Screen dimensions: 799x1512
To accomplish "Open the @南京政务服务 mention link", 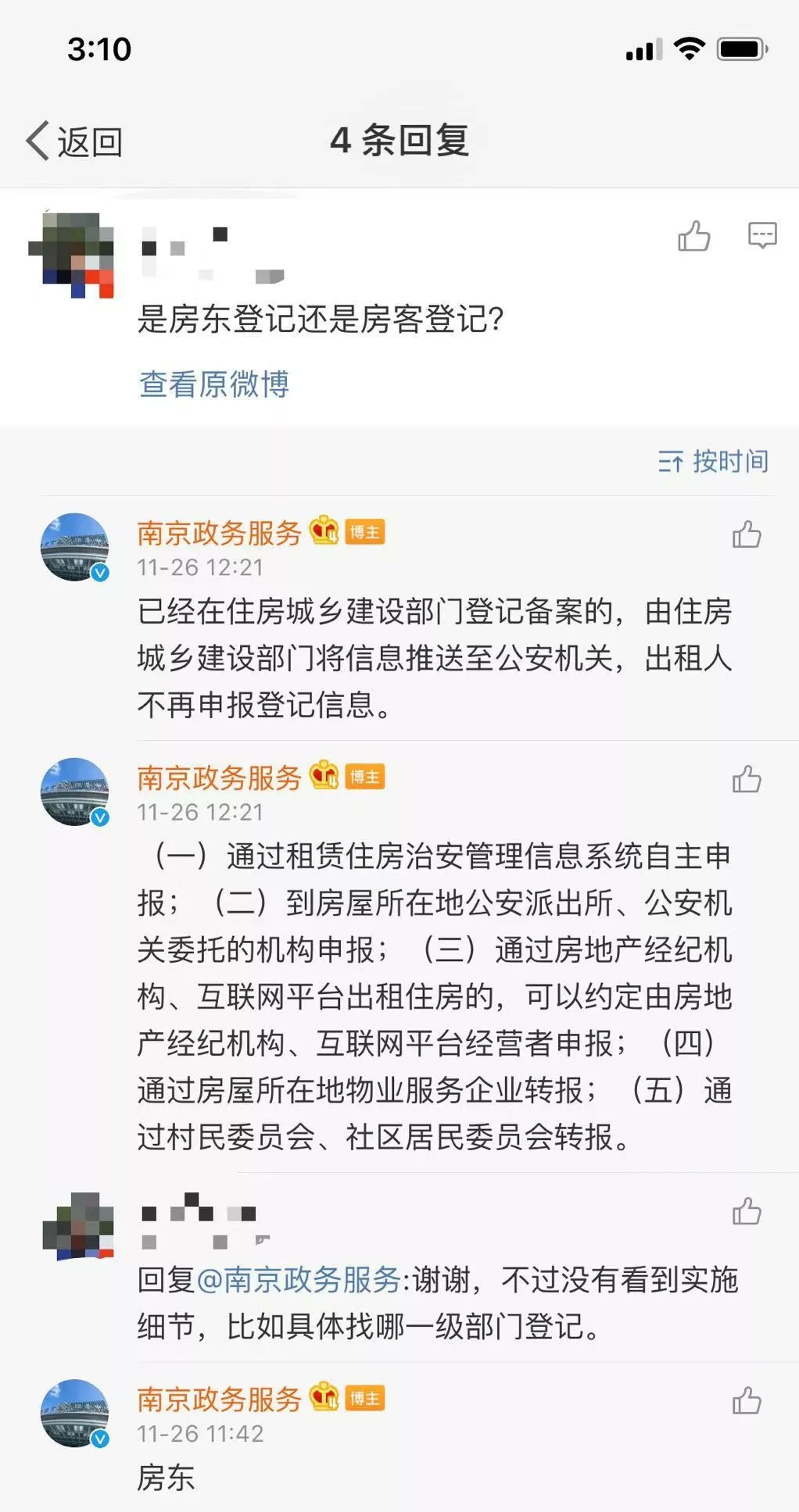I will [299, 1280].
